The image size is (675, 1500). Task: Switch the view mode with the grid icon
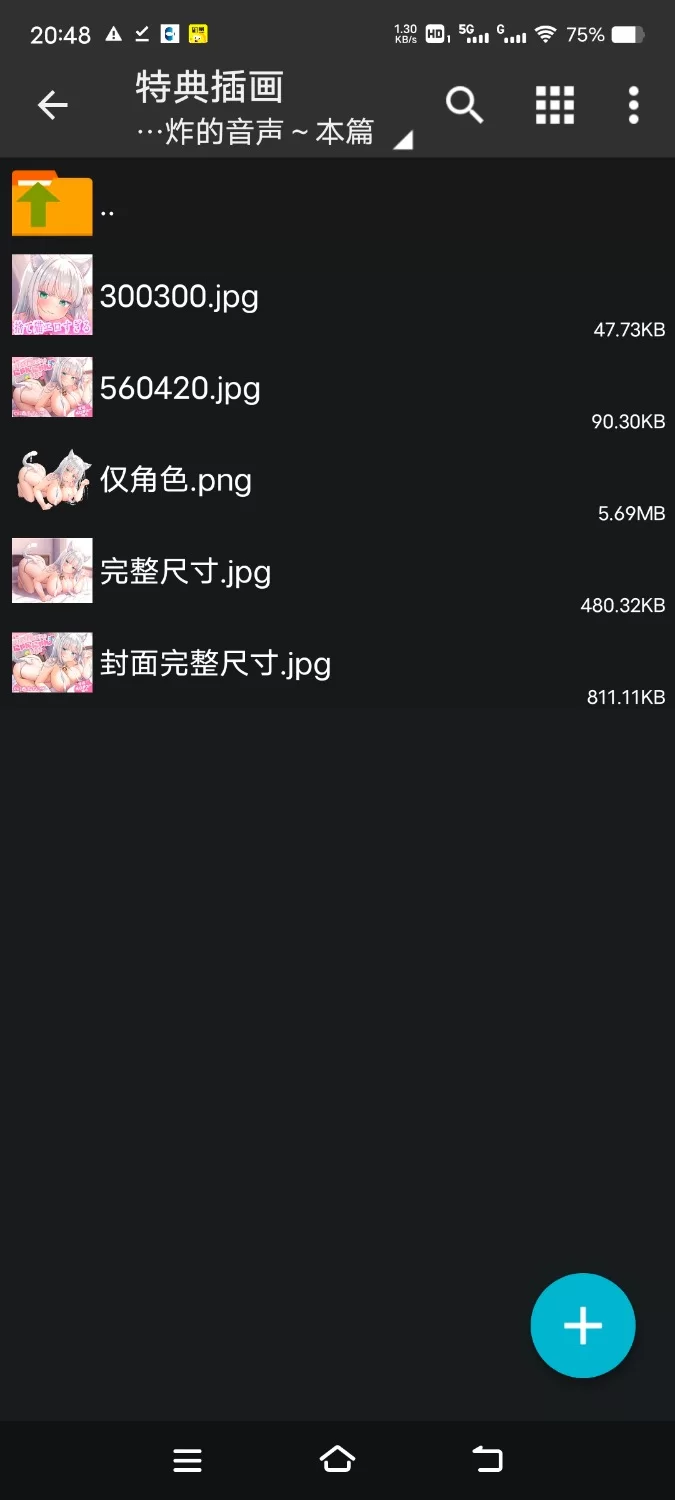554,104
